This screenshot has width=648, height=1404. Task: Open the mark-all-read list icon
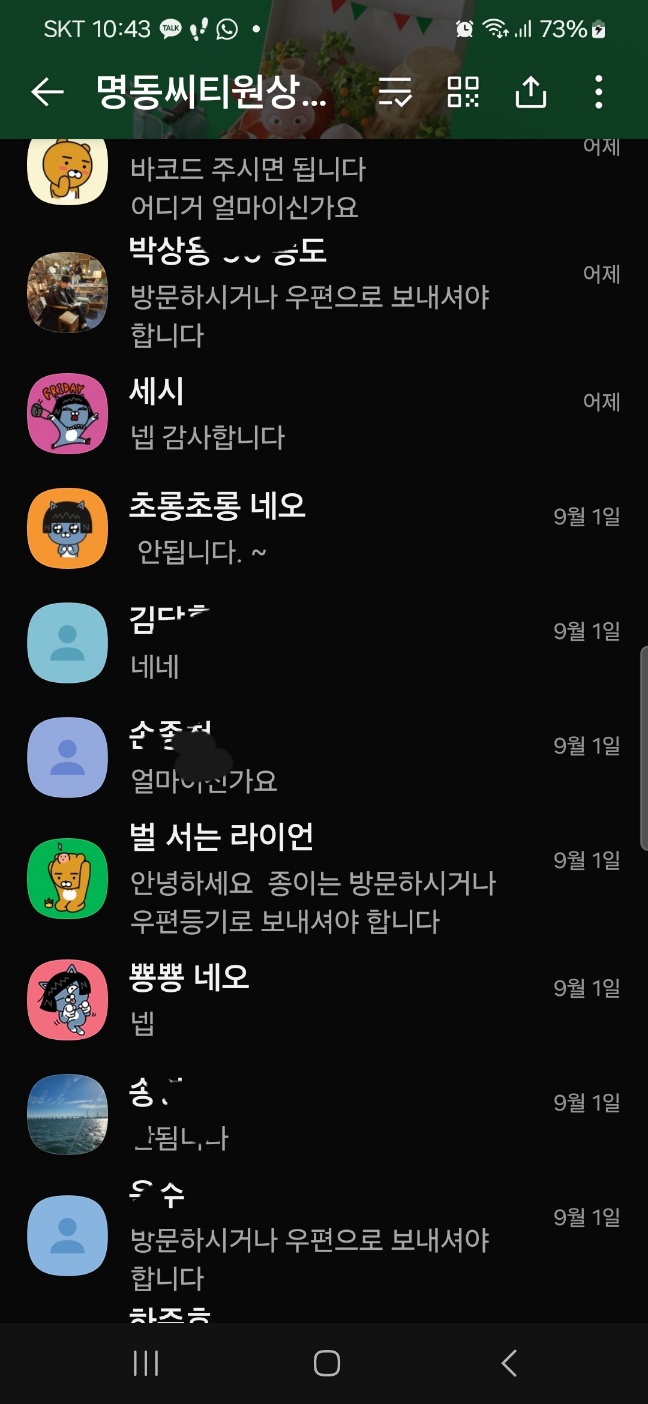pos(395,93)
